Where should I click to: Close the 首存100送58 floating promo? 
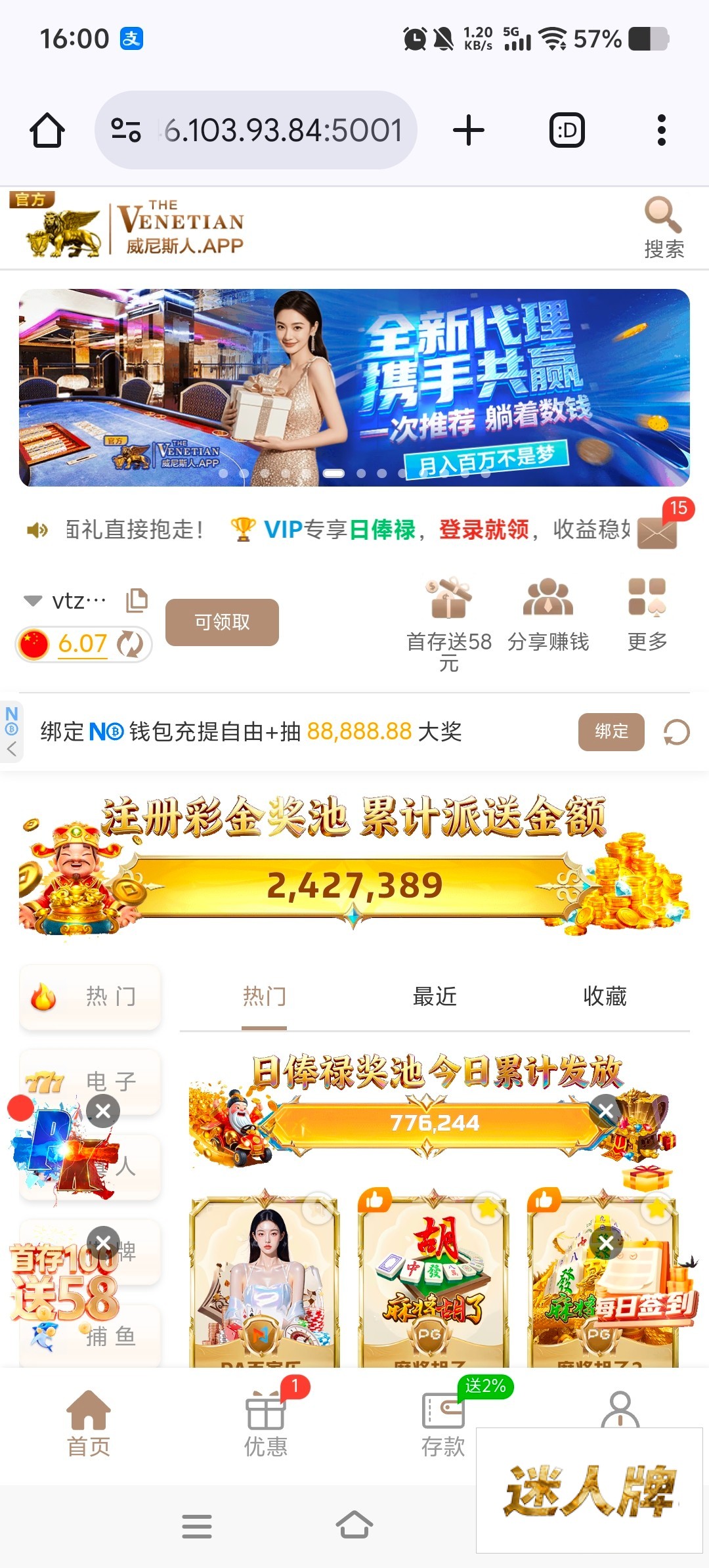[103, 1242]
